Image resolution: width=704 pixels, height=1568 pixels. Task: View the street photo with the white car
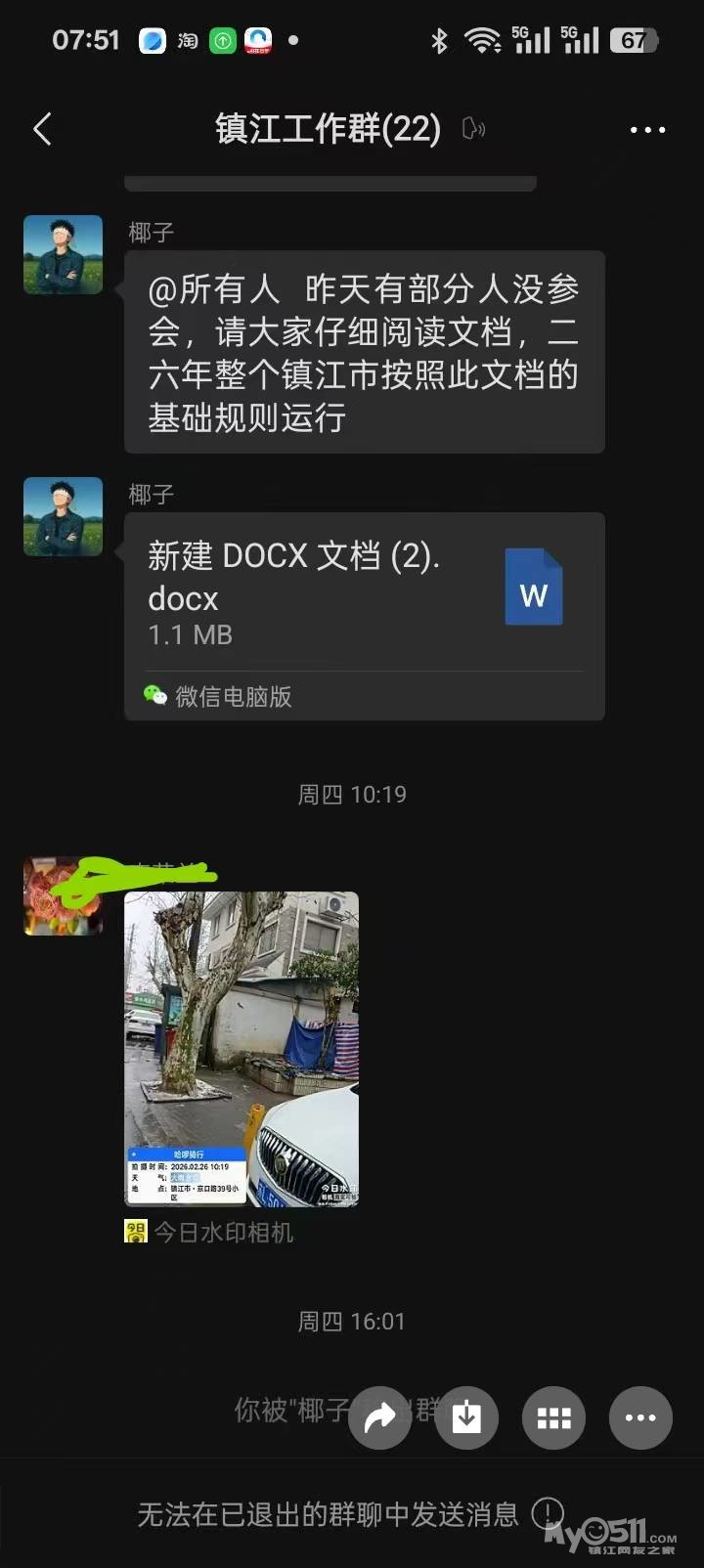(x=242, y=1048)
